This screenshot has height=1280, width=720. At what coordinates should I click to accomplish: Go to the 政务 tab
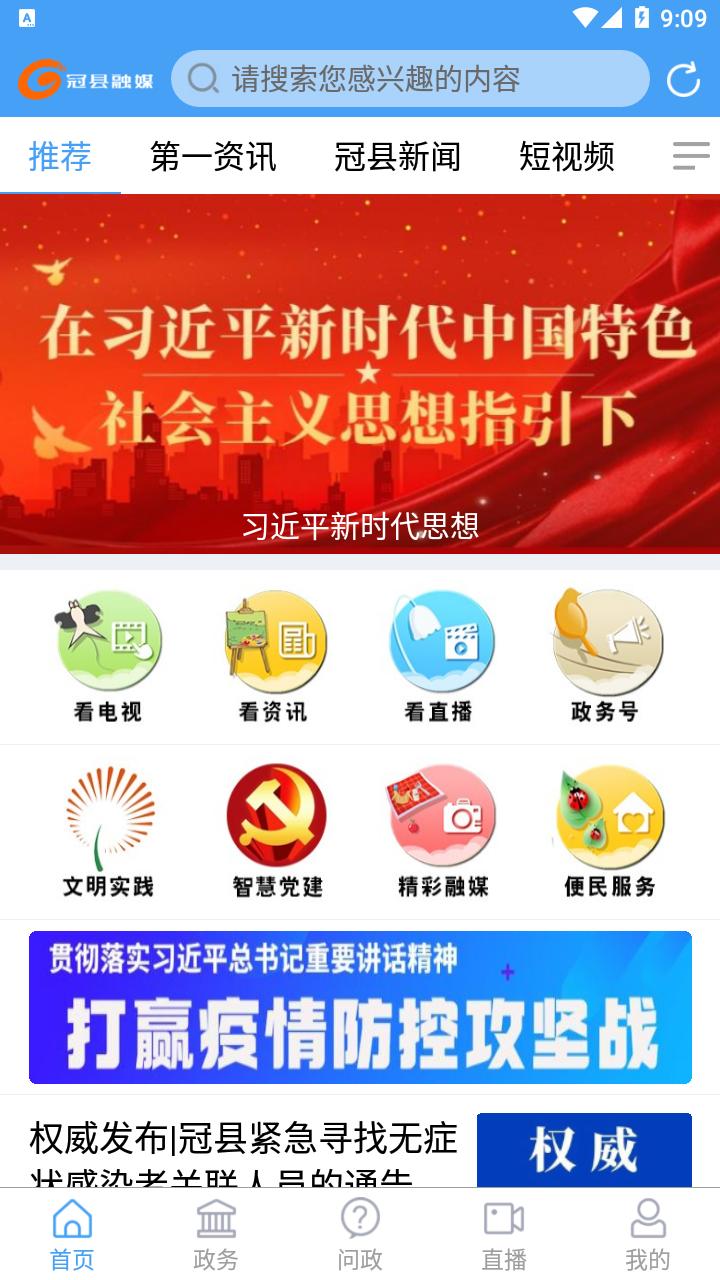pos(216,1235)
